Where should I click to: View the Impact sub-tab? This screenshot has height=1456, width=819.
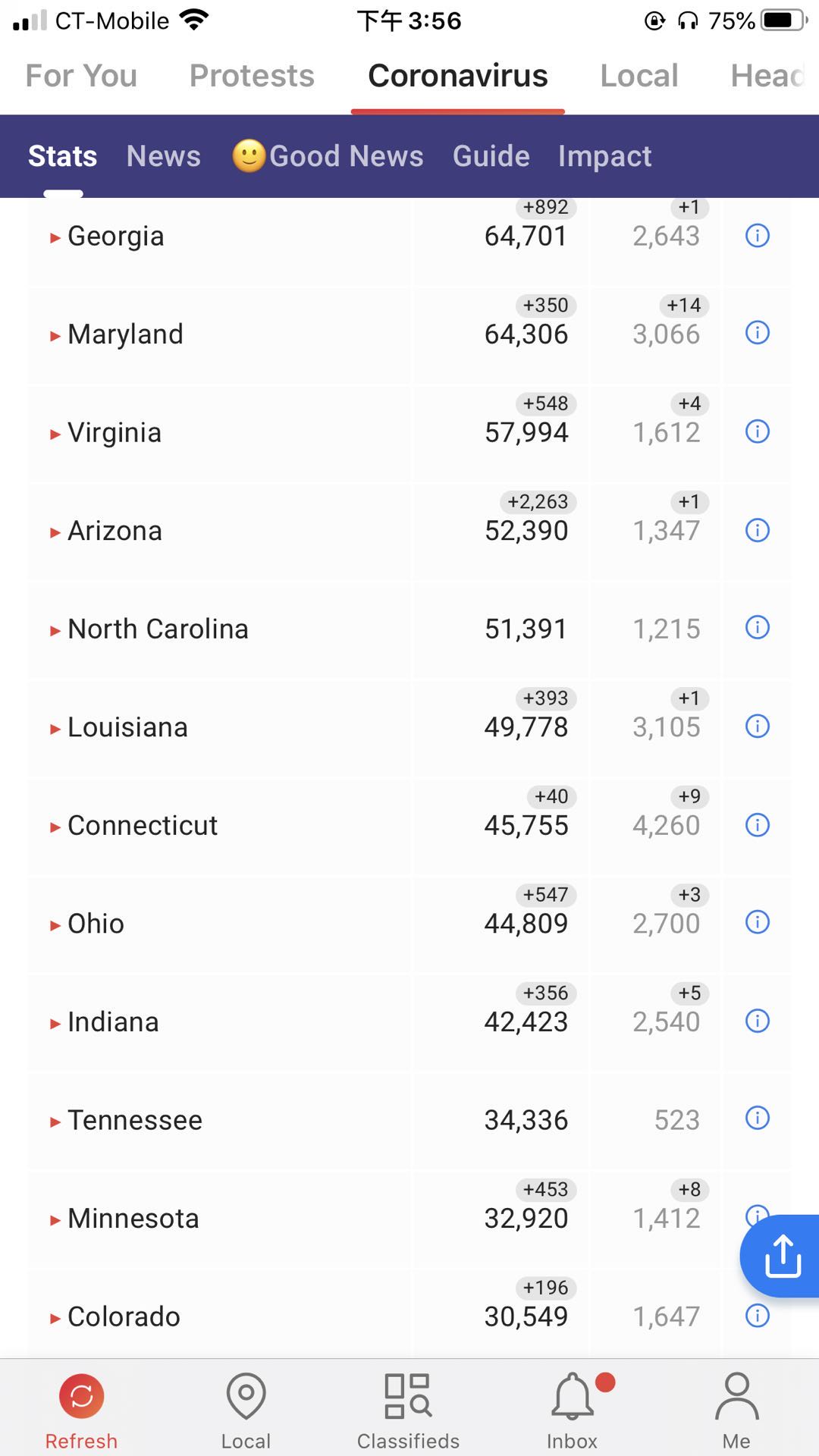pyautogui.click(x=605, y=156)
